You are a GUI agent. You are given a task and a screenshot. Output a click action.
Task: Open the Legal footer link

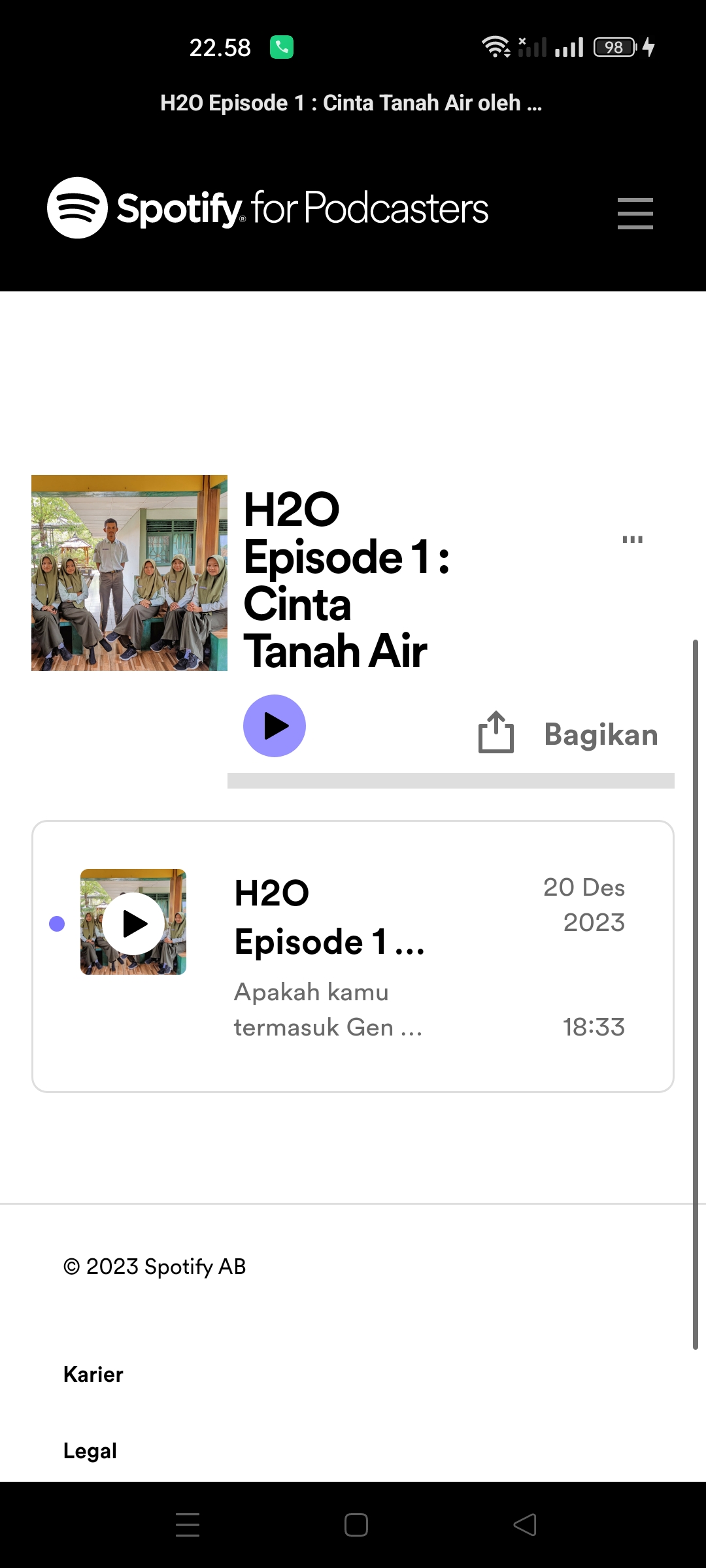point(90,1451)
